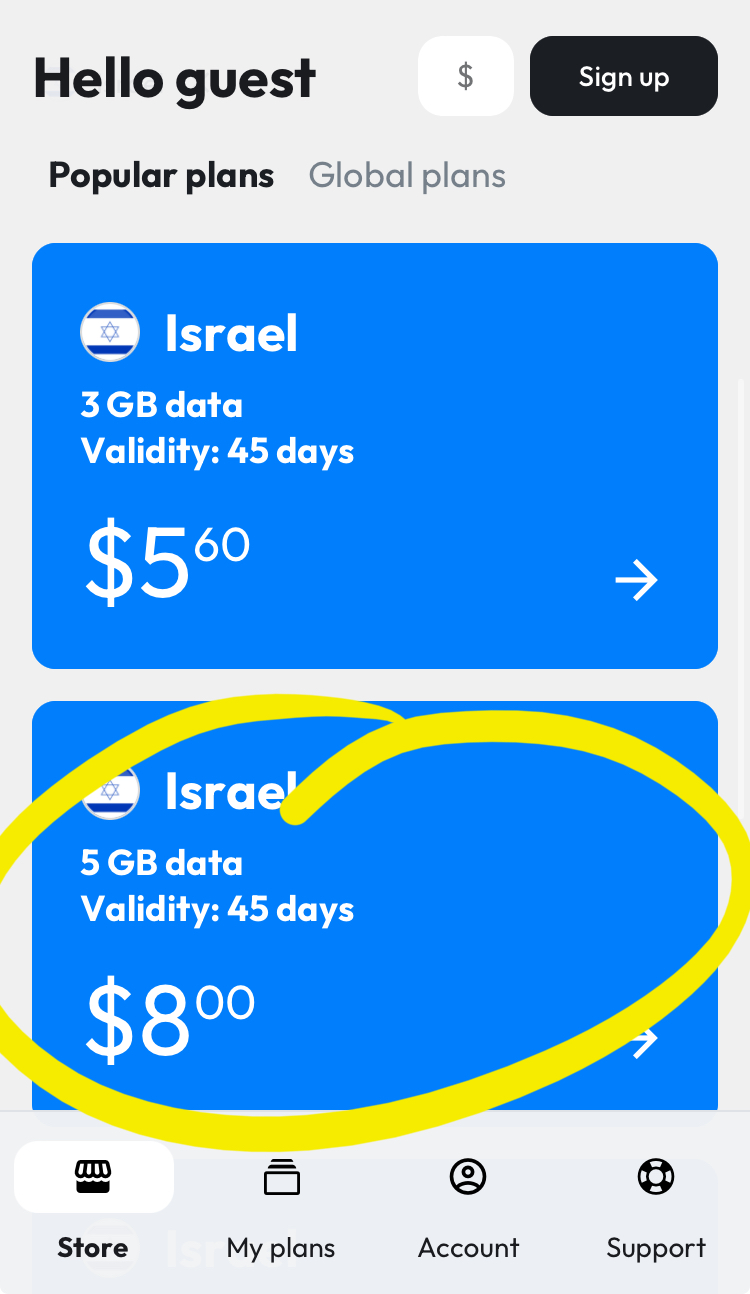Go to the Store tab
This screenshot has height=1294, width=750.
pyautogui.click(x=93, y=1208)
